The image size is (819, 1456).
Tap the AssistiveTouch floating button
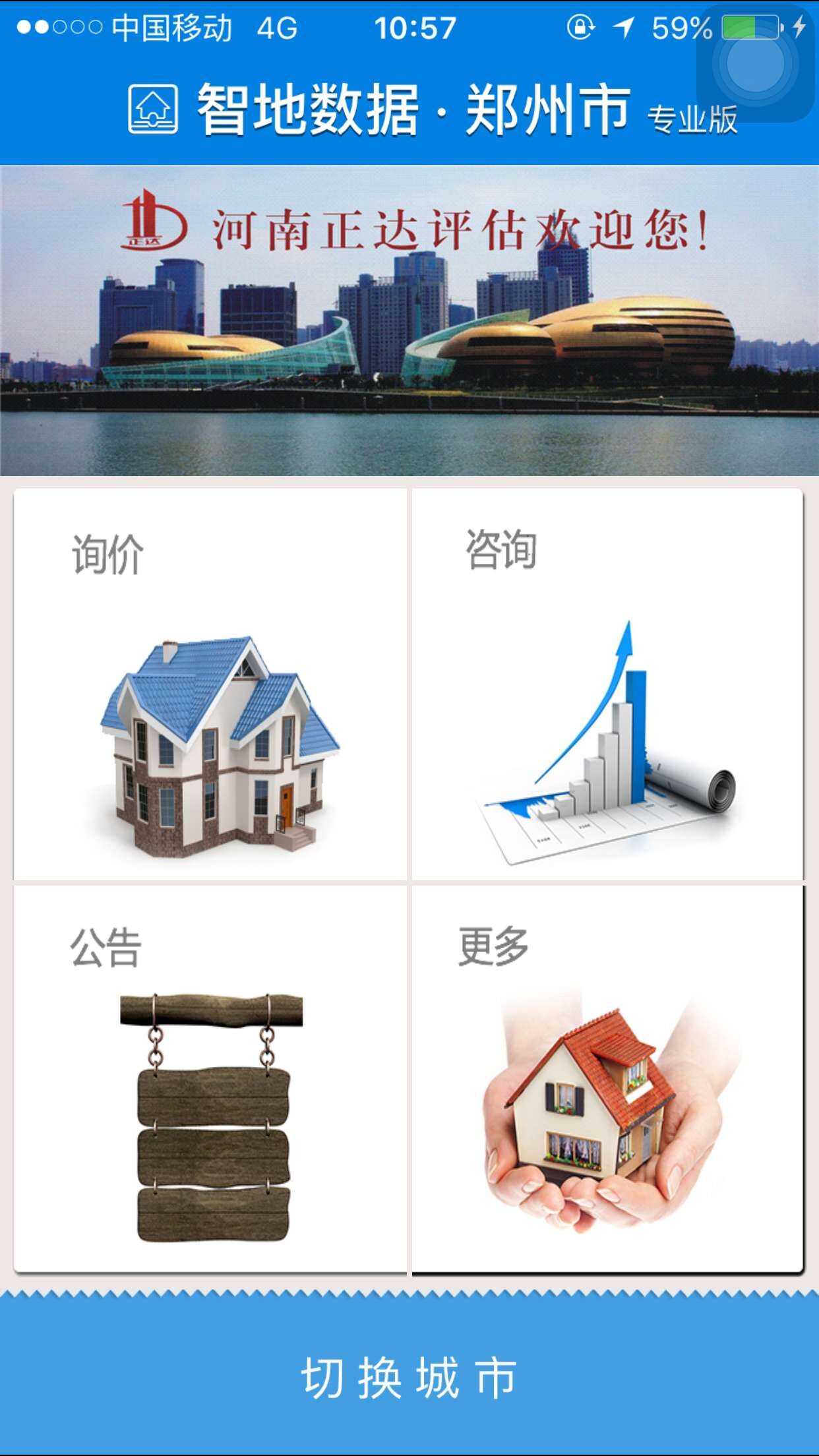click(x=756, y=65)
